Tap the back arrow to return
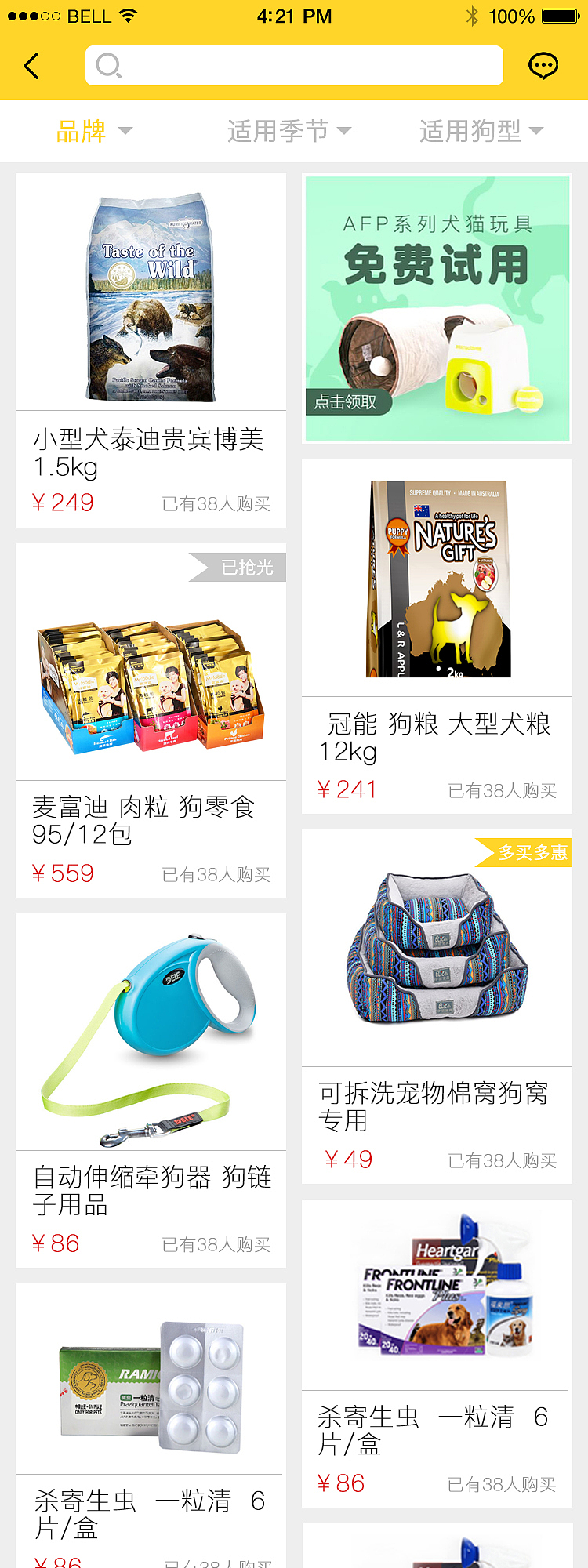588x1568 pixels. (31, 66)
